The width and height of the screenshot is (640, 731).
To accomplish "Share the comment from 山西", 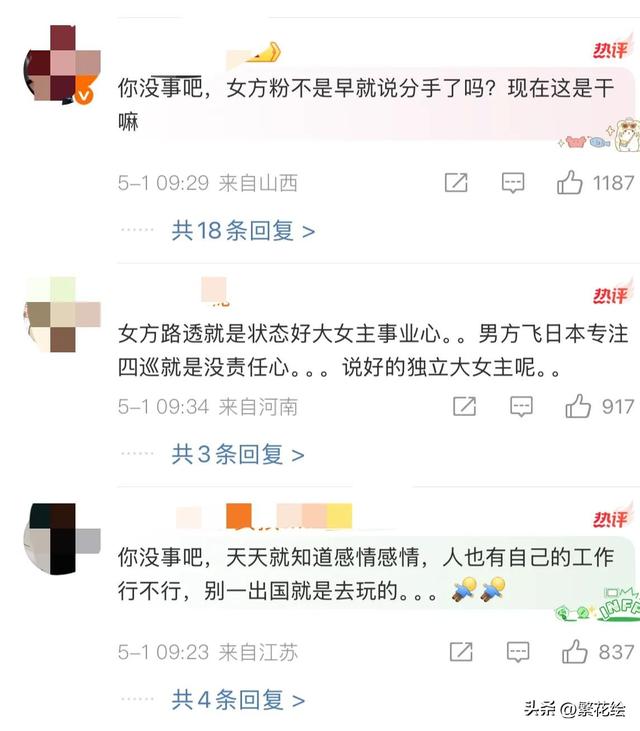I will (x=456, y=182).
